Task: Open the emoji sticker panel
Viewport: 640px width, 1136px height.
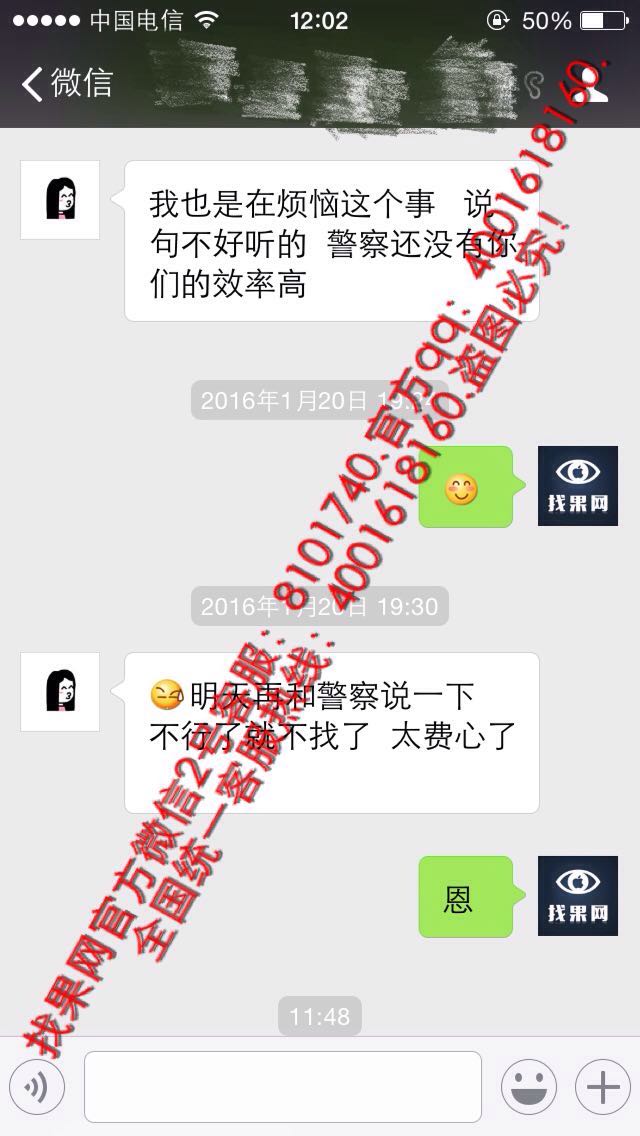Action: tap(529, 1087)
